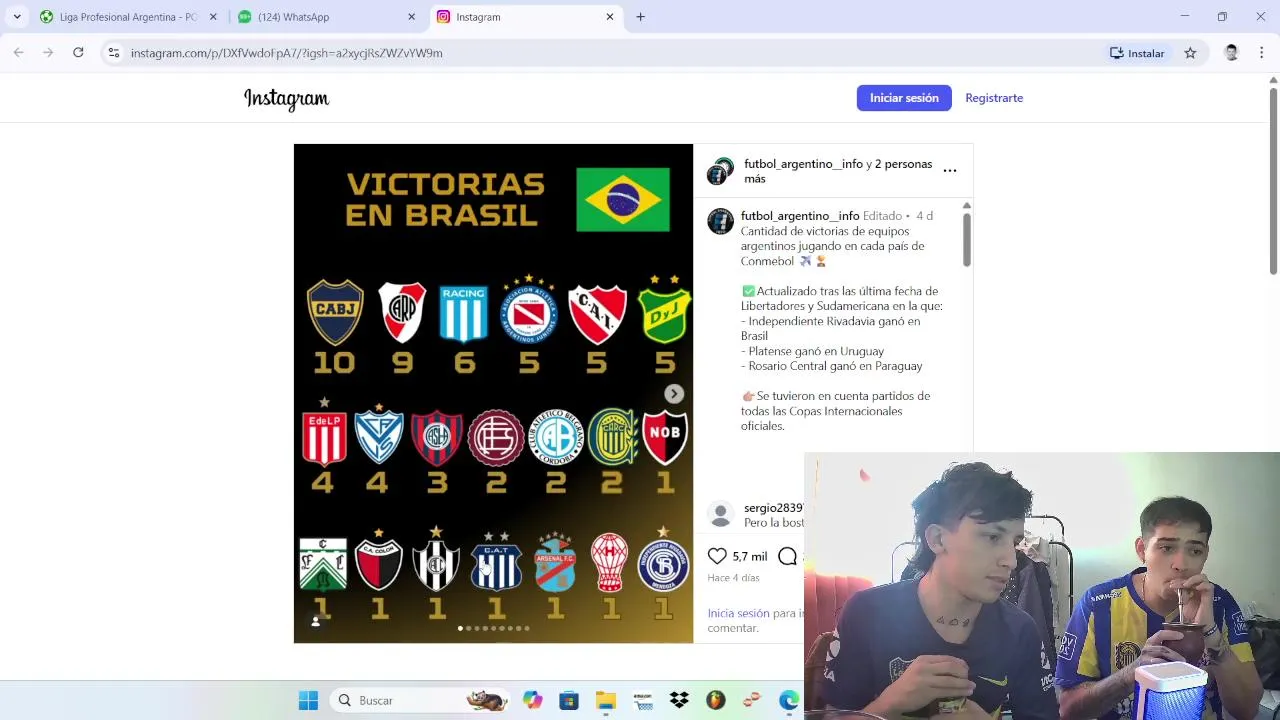Bookmark this page with the star icon
Image resolution: width=1280 pixels, height=720 pixels.
1190,53
